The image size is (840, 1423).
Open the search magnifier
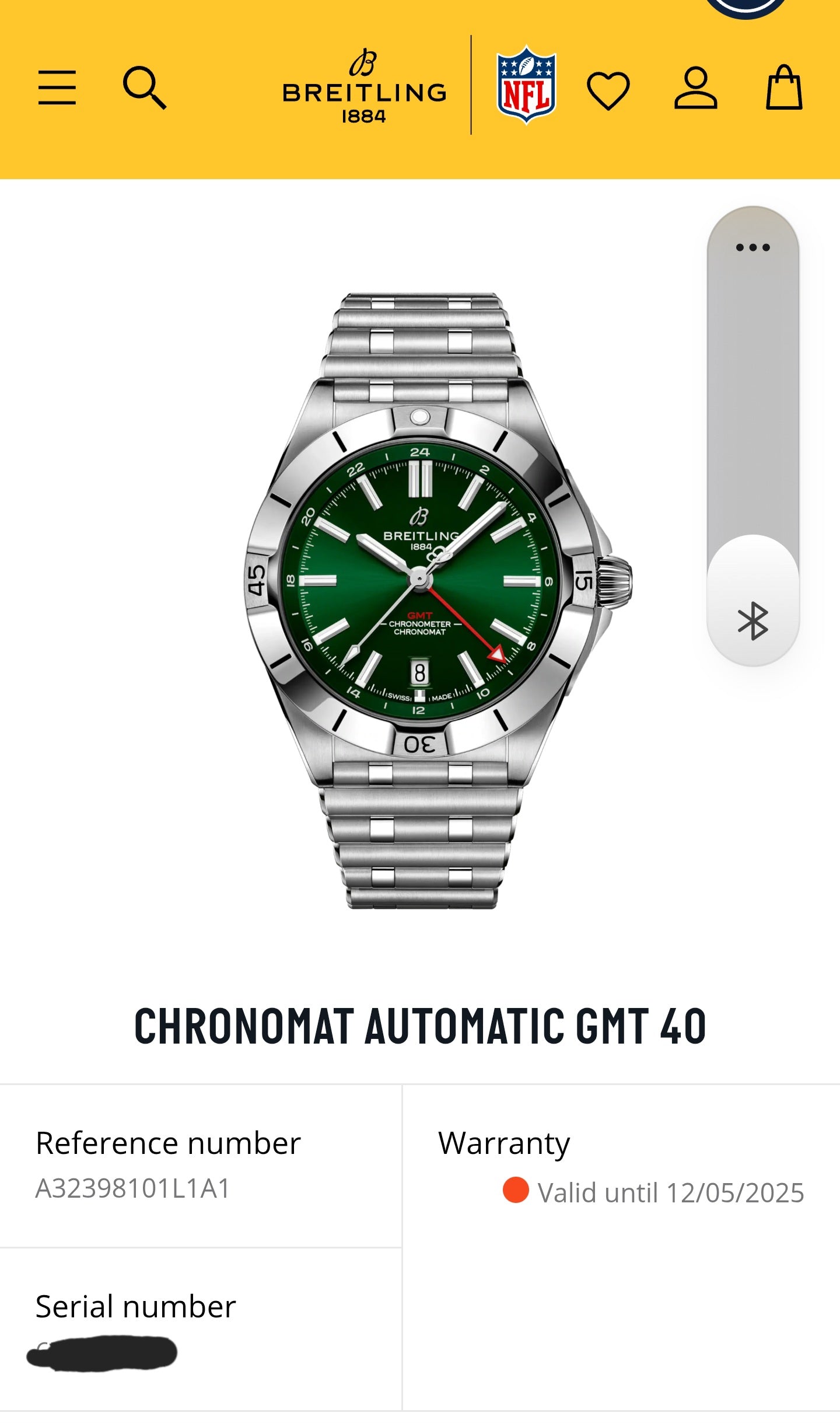144,88
